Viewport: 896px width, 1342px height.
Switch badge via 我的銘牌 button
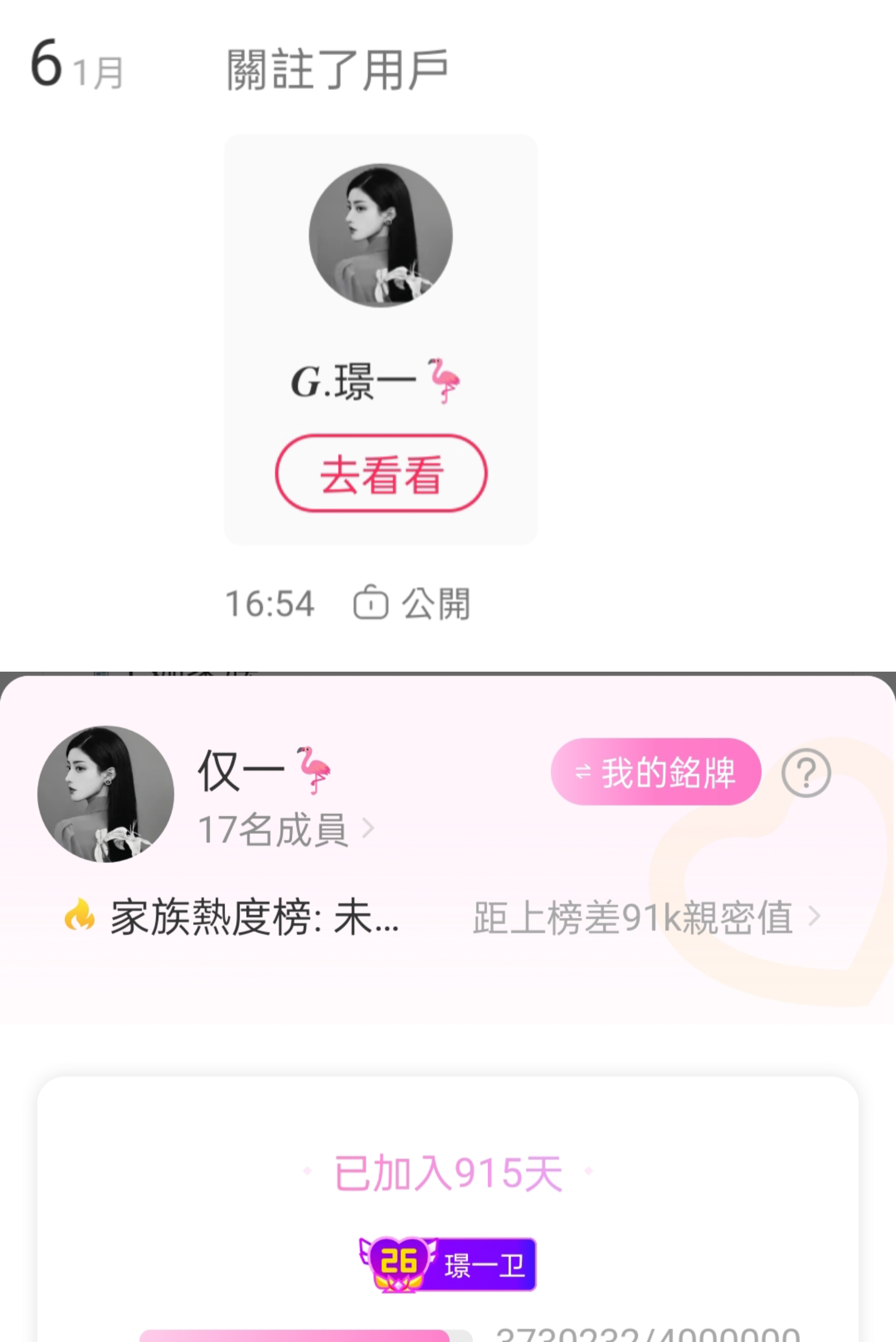(656, 771)
